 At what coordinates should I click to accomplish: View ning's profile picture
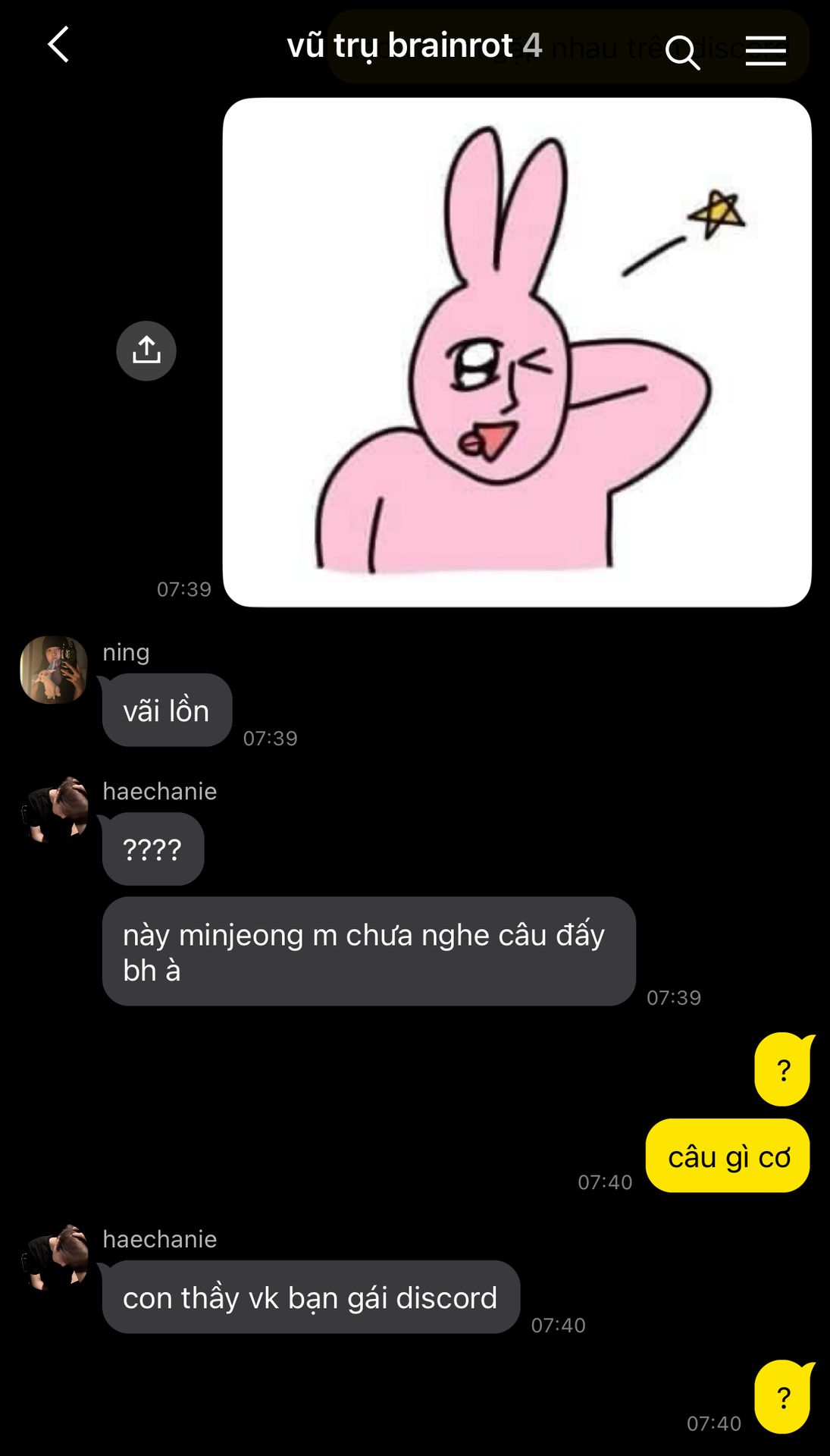tap(54, 670)
